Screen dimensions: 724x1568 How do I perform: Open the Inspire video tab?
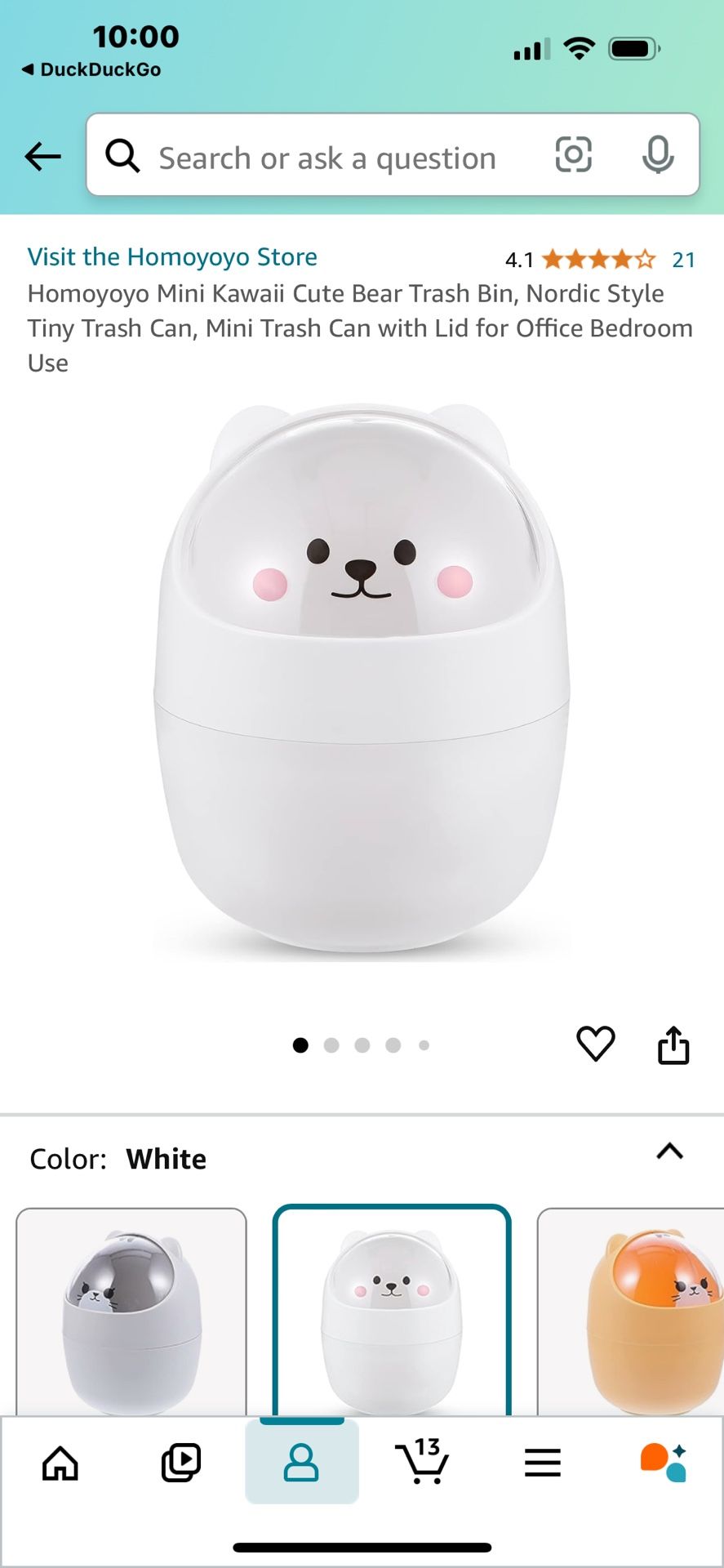tap(180, 1462)
